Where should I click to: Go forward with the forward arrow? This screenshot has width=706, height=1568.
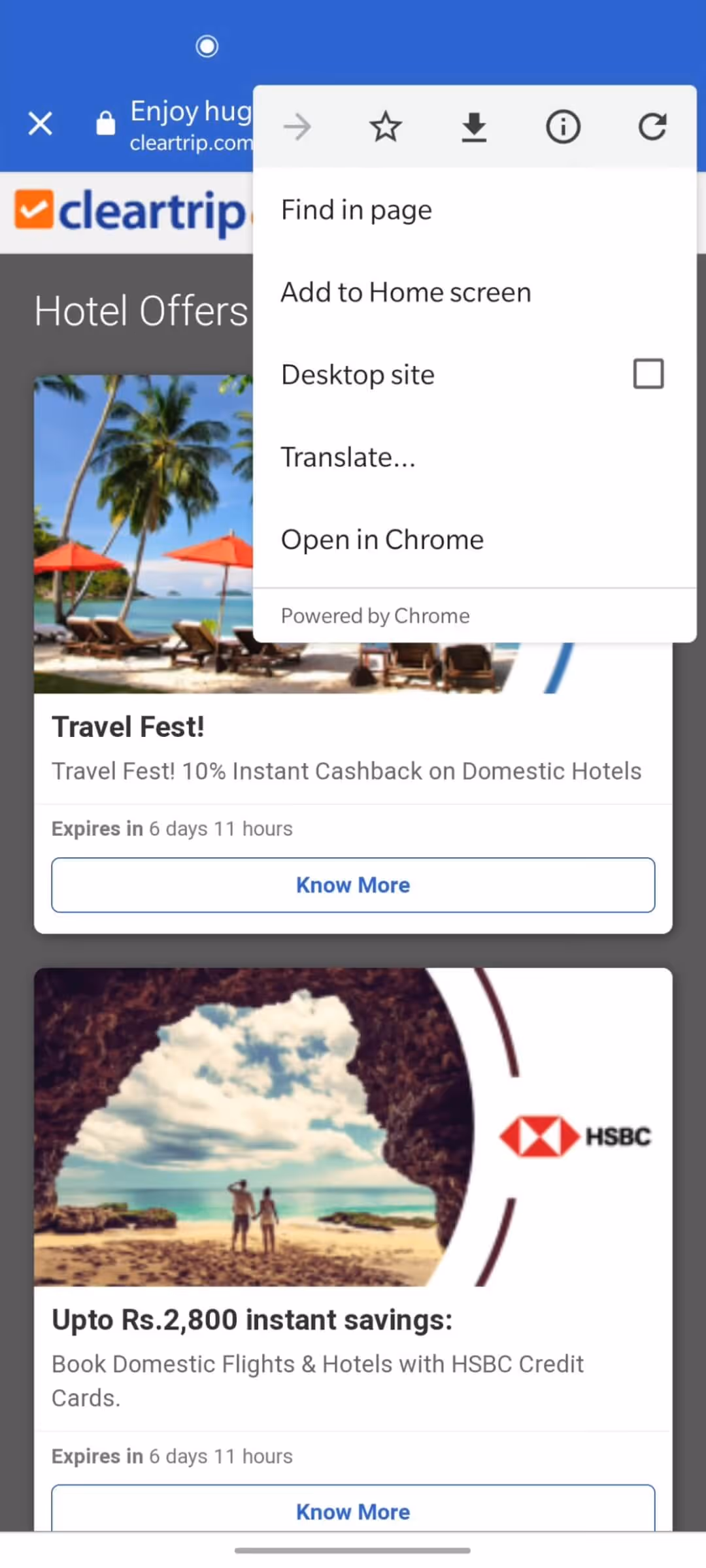[x=297, y=127]
